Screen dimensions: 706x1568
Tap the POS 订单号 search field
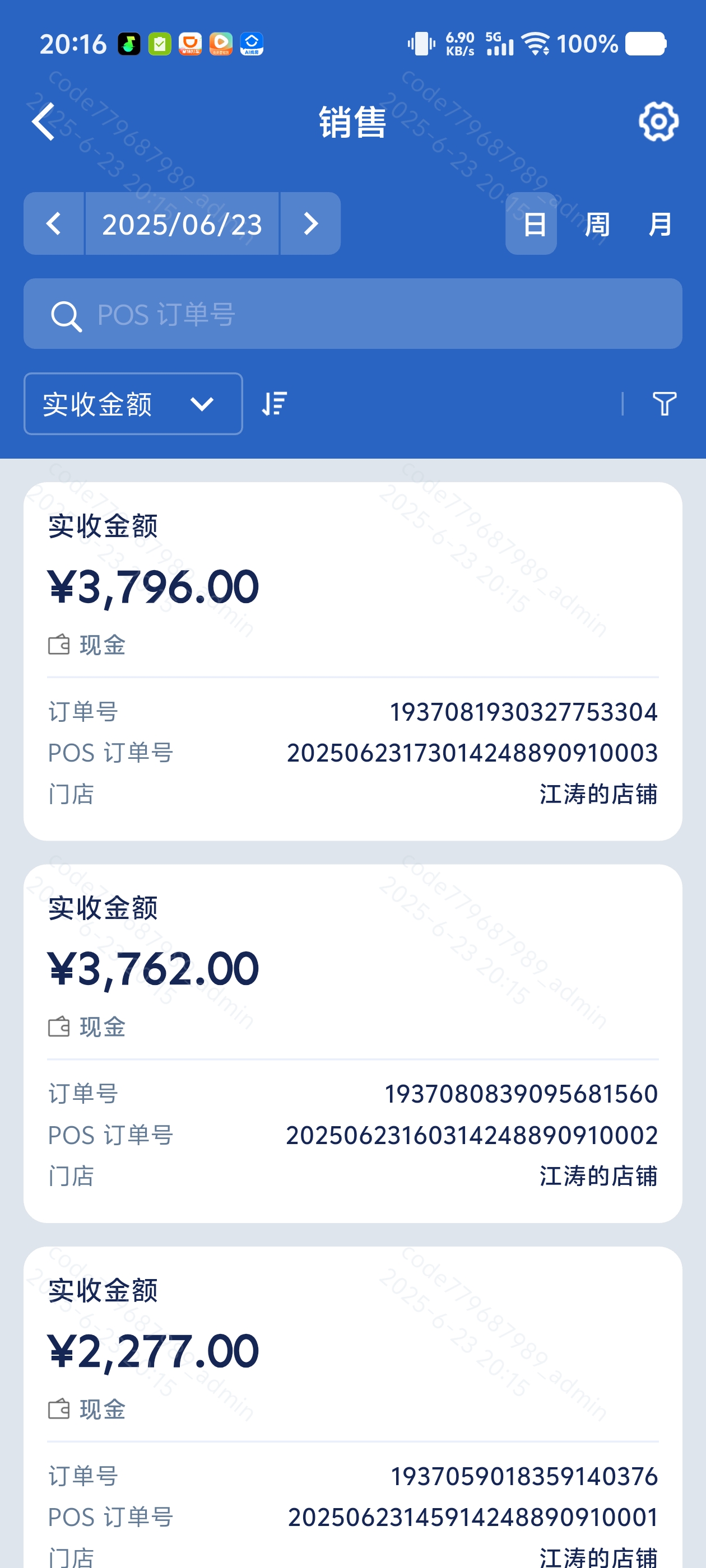(x=352, y=314)
